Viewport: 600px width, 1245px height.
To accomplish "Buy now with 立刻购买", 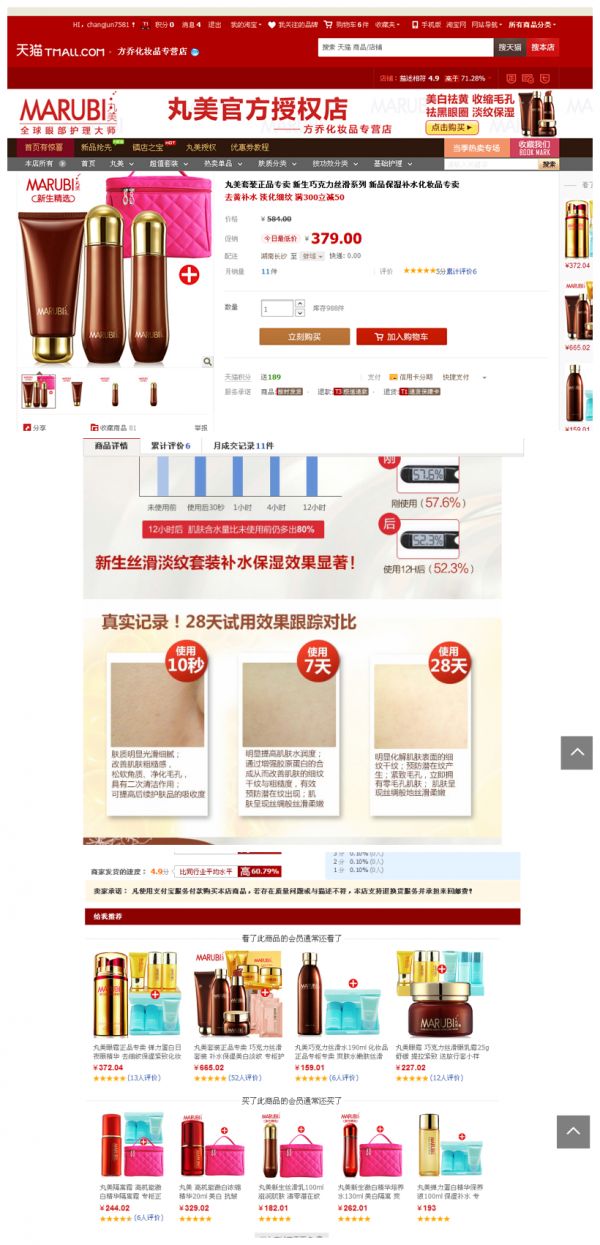I will coord(304,337).
